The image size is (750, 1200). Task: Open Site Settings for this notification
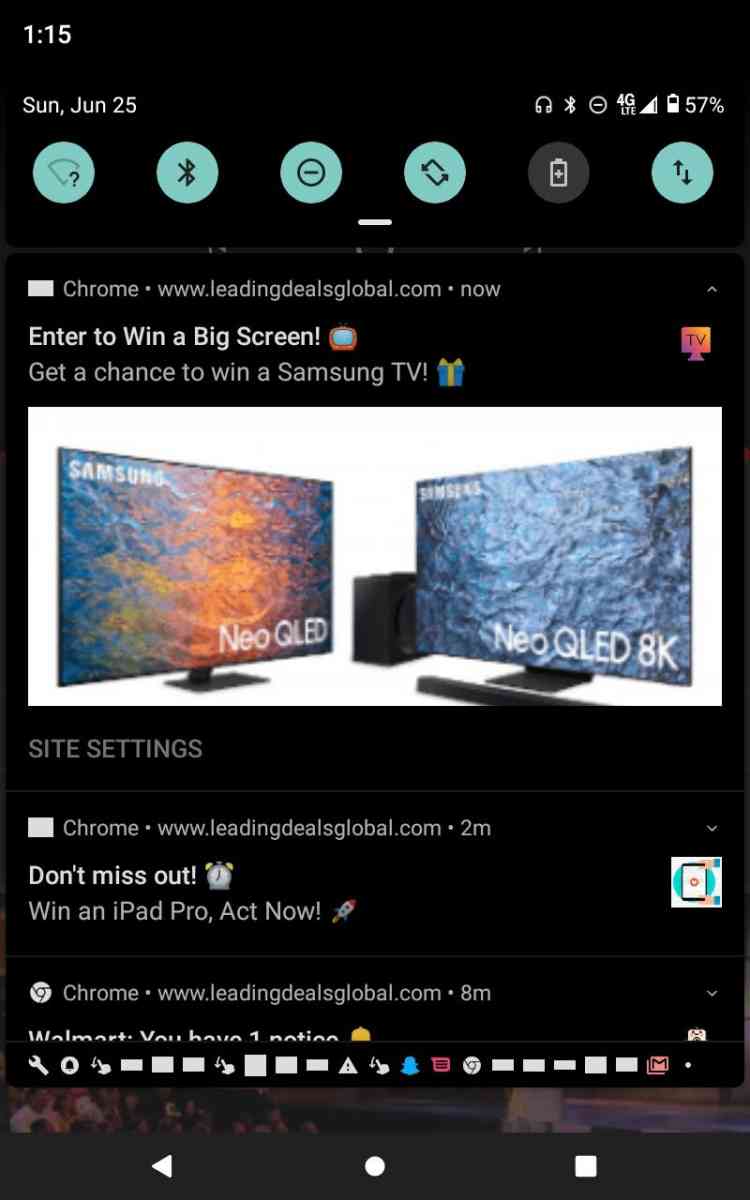coord(115,749)
